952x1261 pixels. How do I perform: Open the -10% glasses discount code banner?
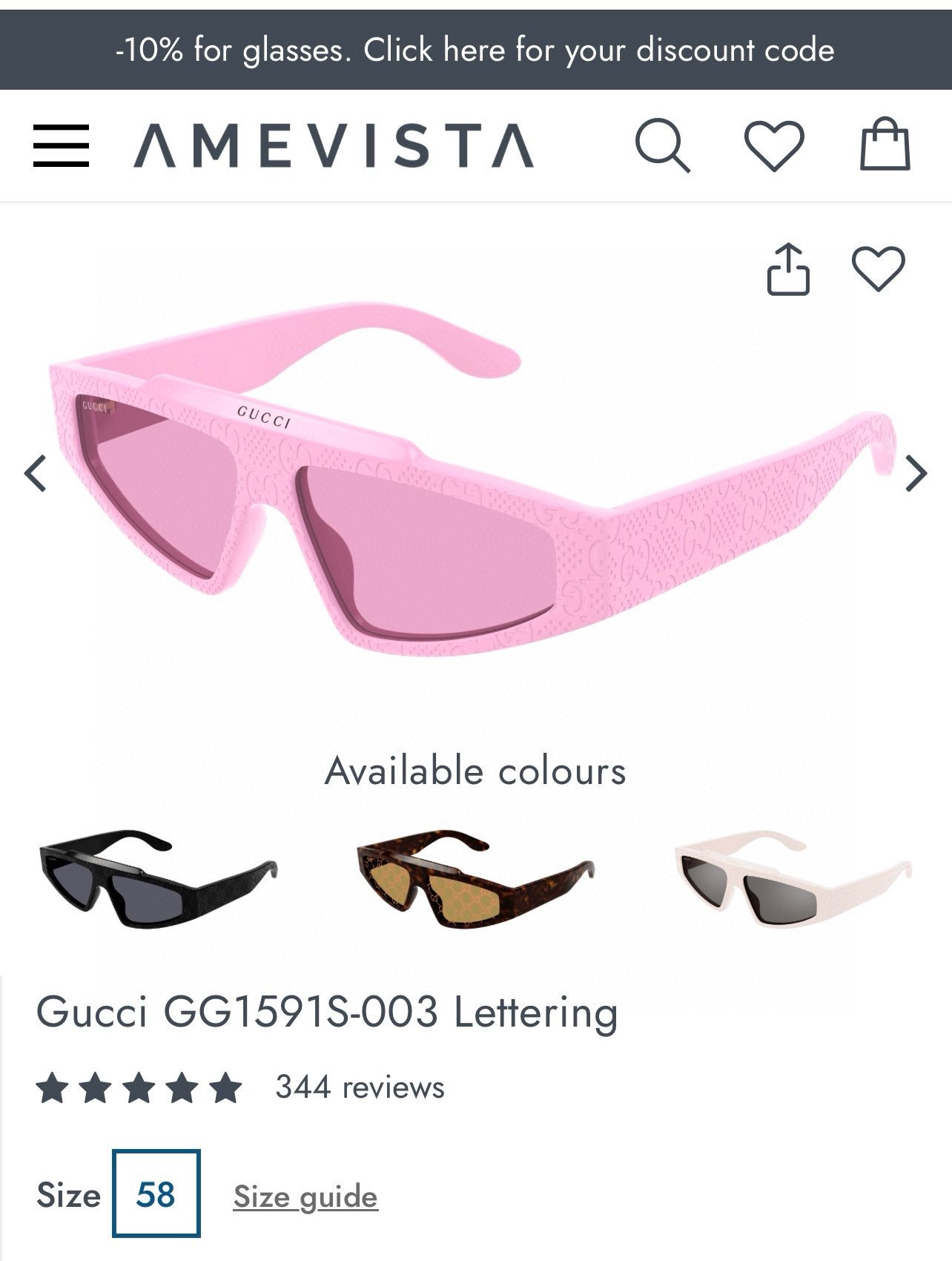pyautogui.click(x=475, y=50)
